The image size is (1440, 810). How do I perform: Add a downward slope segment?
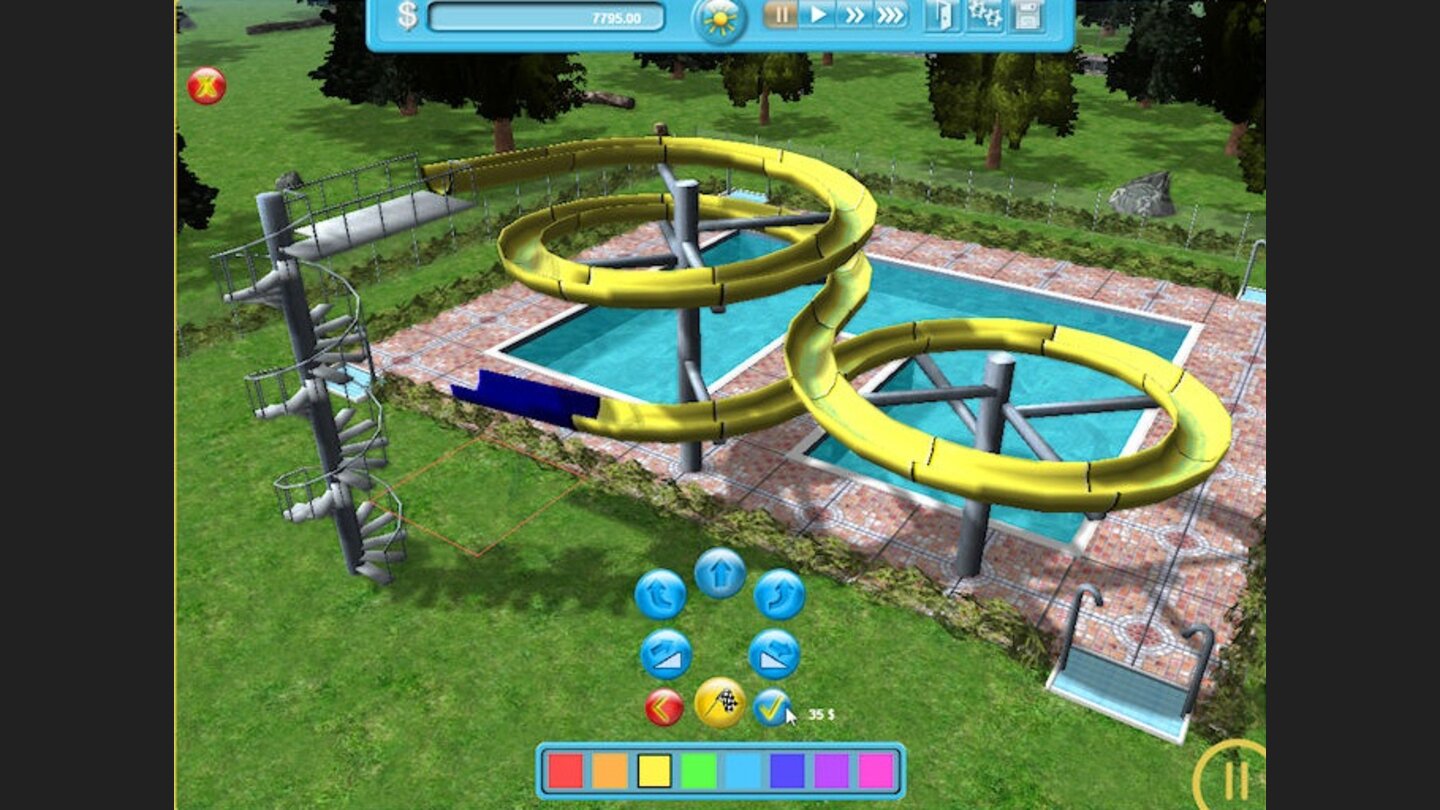pos(774,654)
